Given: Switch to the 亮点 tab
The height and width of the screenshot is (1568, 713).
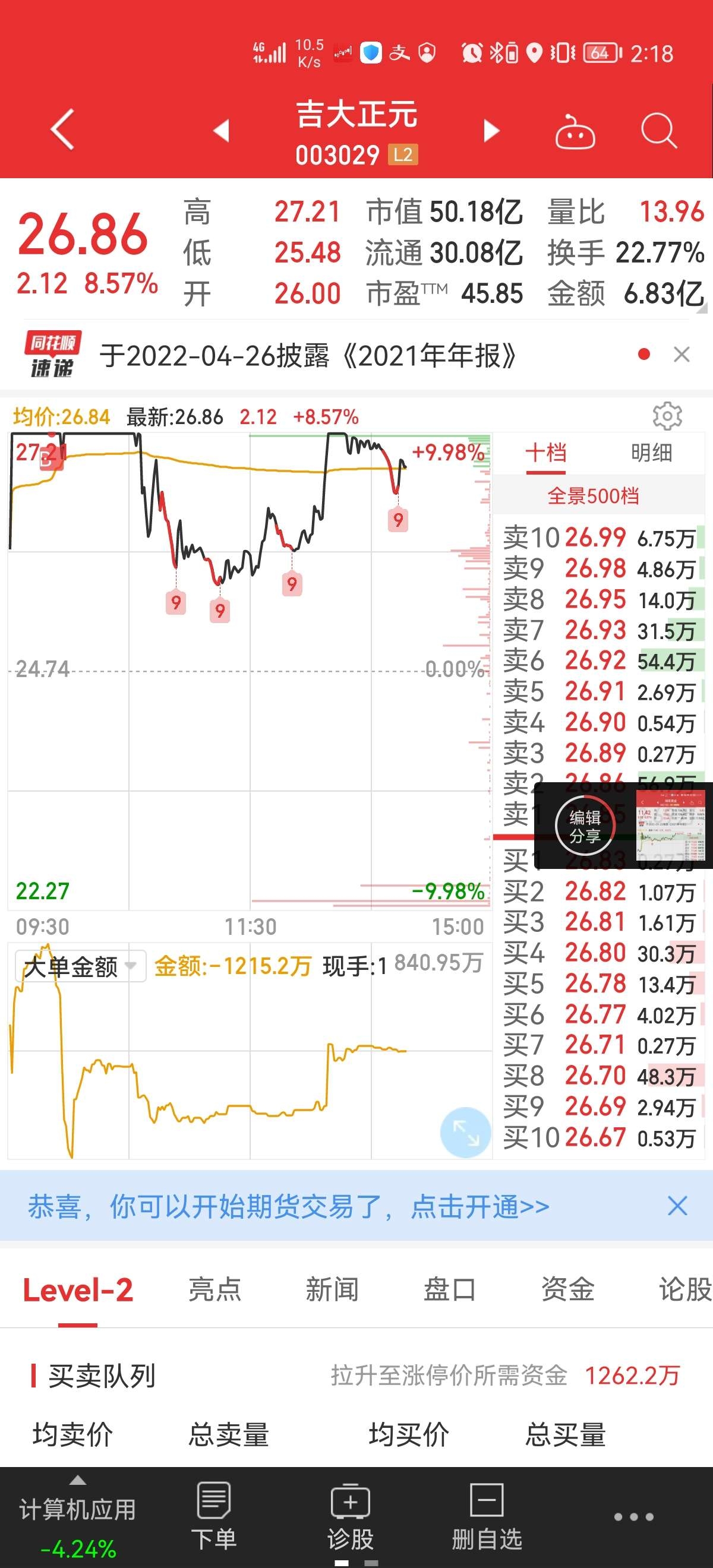Looking at the screenshot, I should click(215, 1289).
